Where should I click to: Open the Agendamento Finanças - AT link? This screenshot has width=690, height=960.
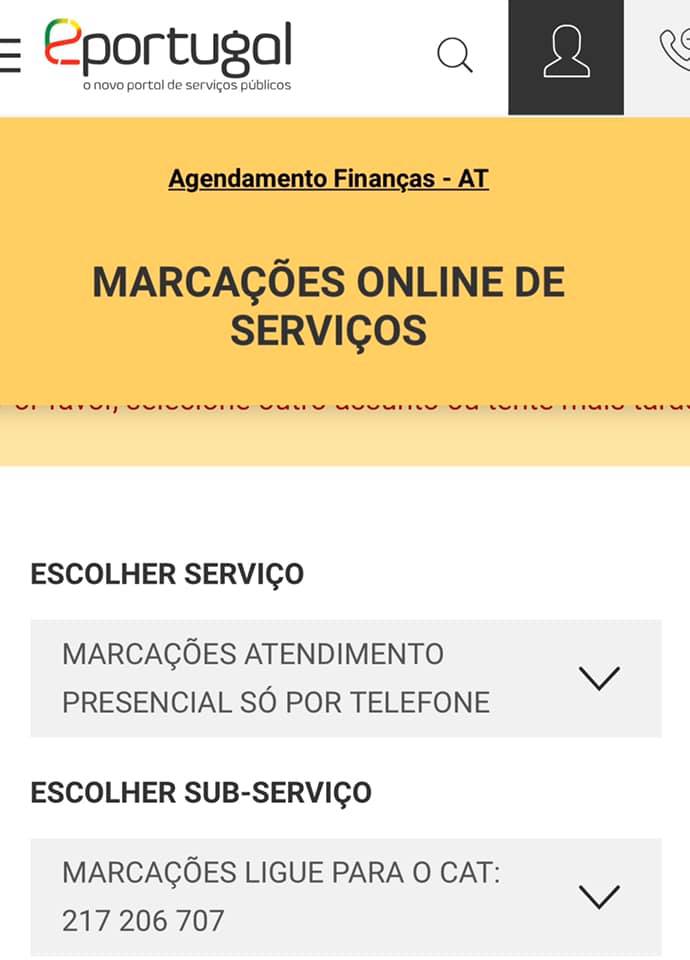tap(328, 179)
